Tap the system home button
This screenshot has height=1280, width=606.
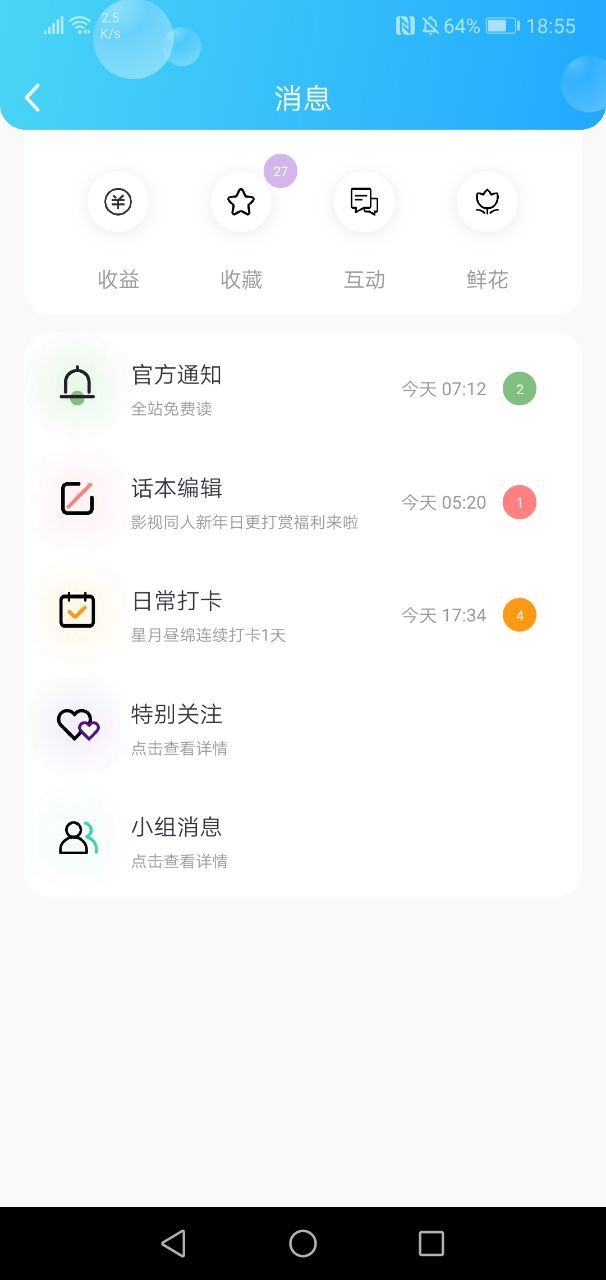tap(303, 1243)
